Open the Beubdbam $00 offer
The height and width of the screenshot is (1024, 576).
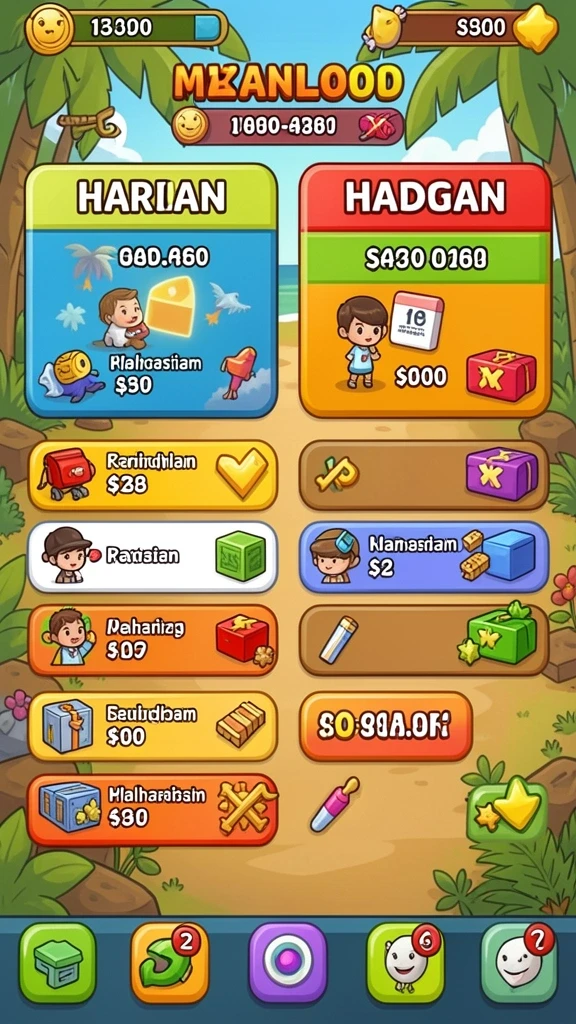point(152,726)
